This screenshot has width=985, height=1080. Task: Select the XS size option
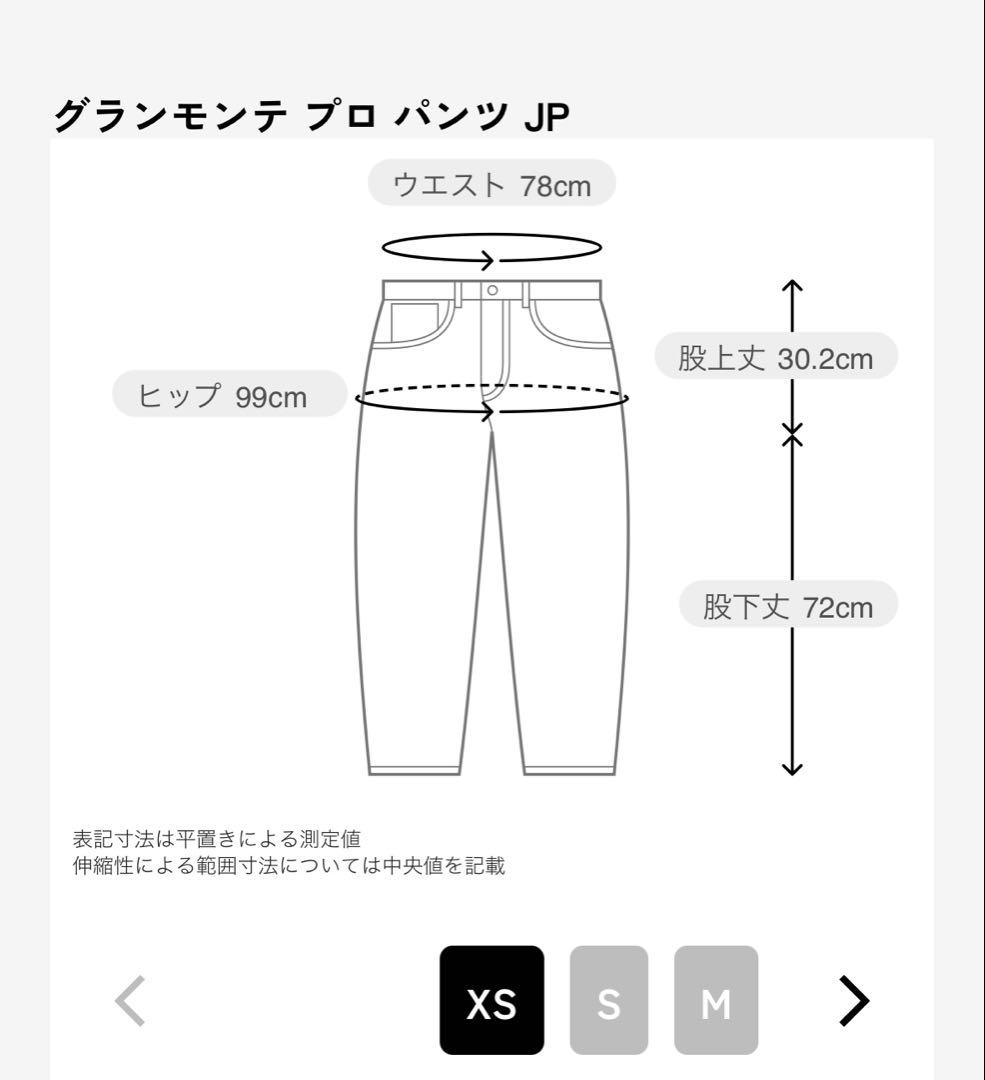coord(490,1000)
